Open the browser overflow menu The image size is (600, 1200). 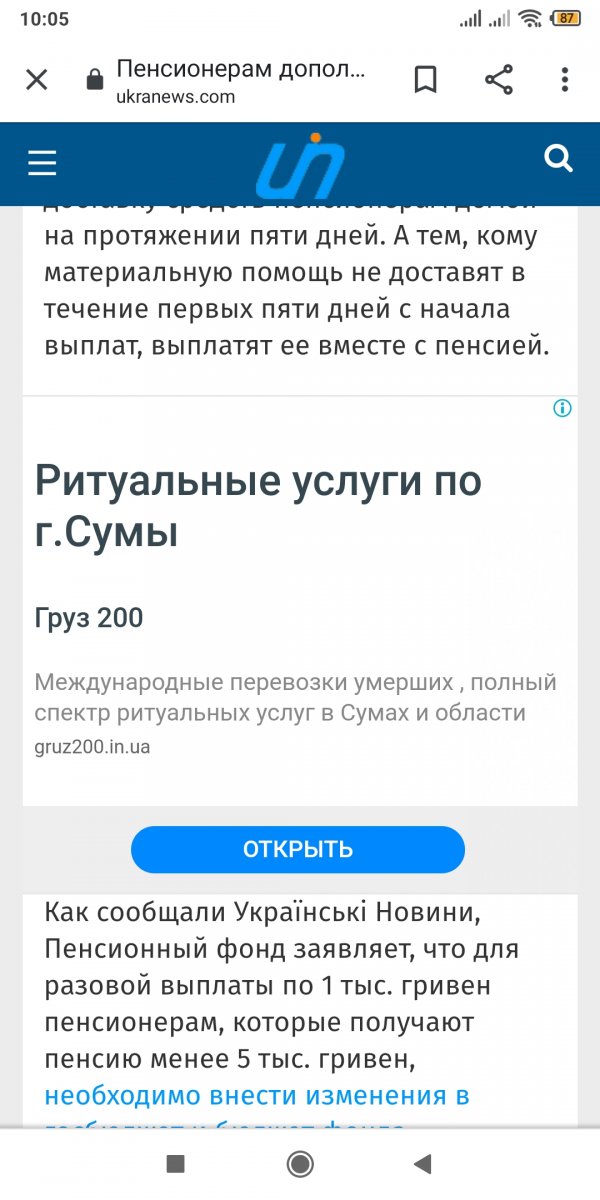[565, 81]
